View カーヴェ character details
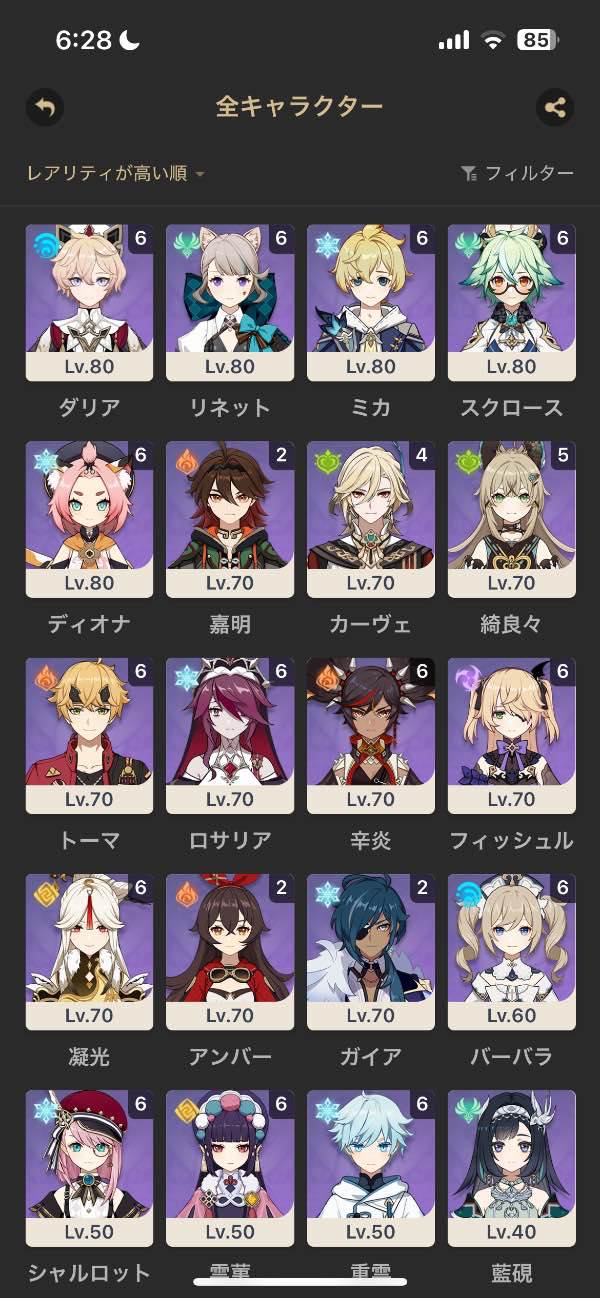Image resolution: width=600 pixels, height=1298 pixels. [x=371, y=520]
